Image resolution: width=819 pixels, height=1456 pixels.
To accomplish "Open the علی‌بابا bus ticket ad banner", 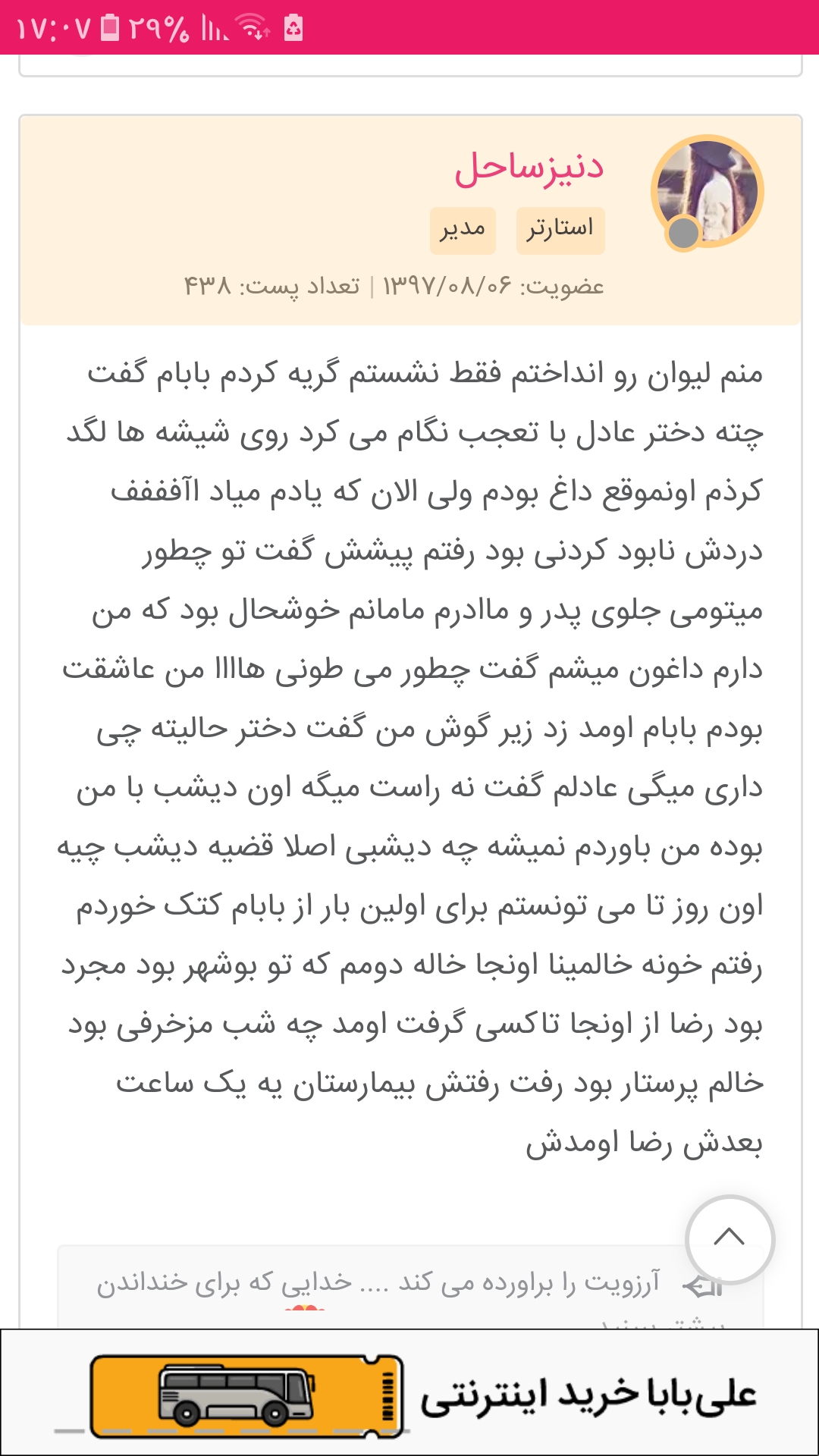I will [409, 1394].
